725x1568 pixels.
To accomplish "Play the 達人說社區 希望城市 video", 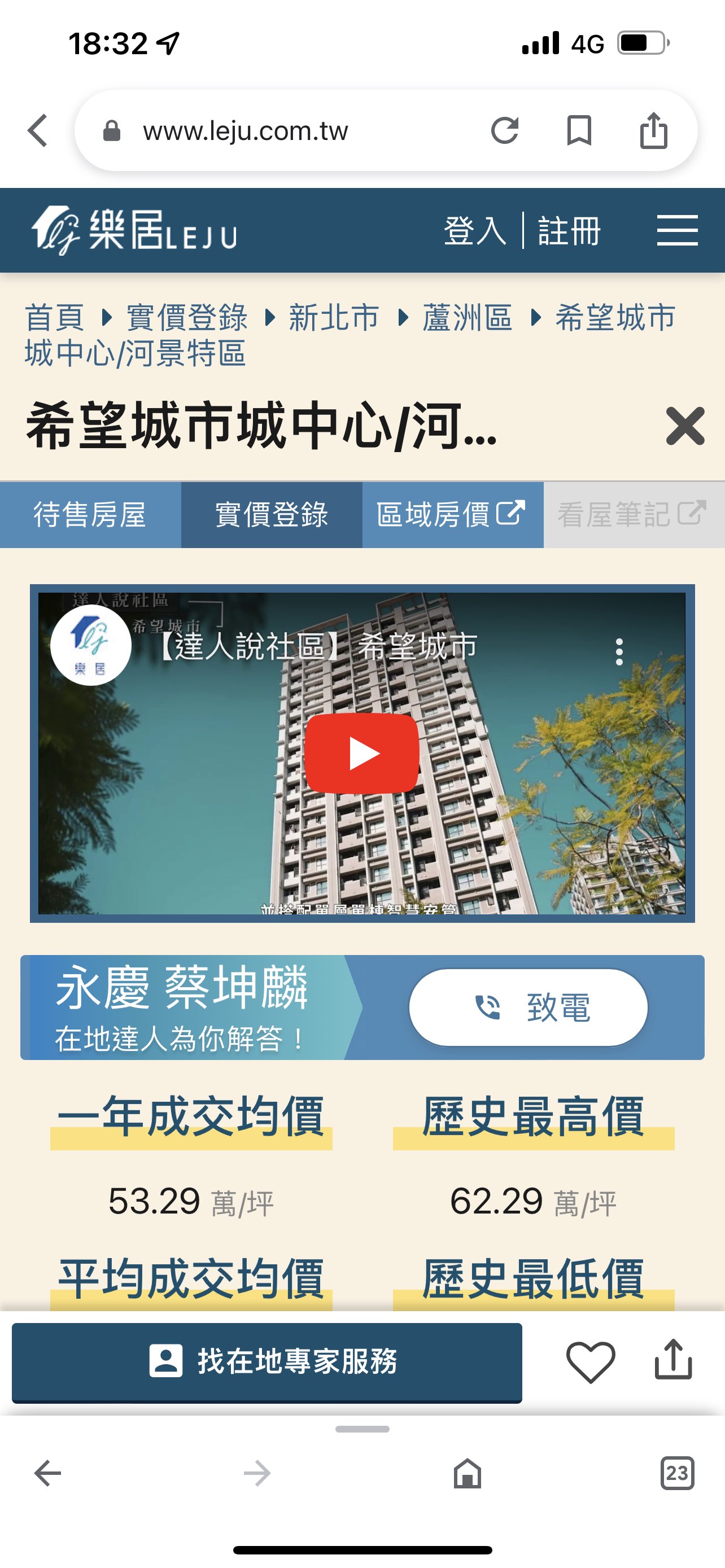I will click(x=361, y=753).
